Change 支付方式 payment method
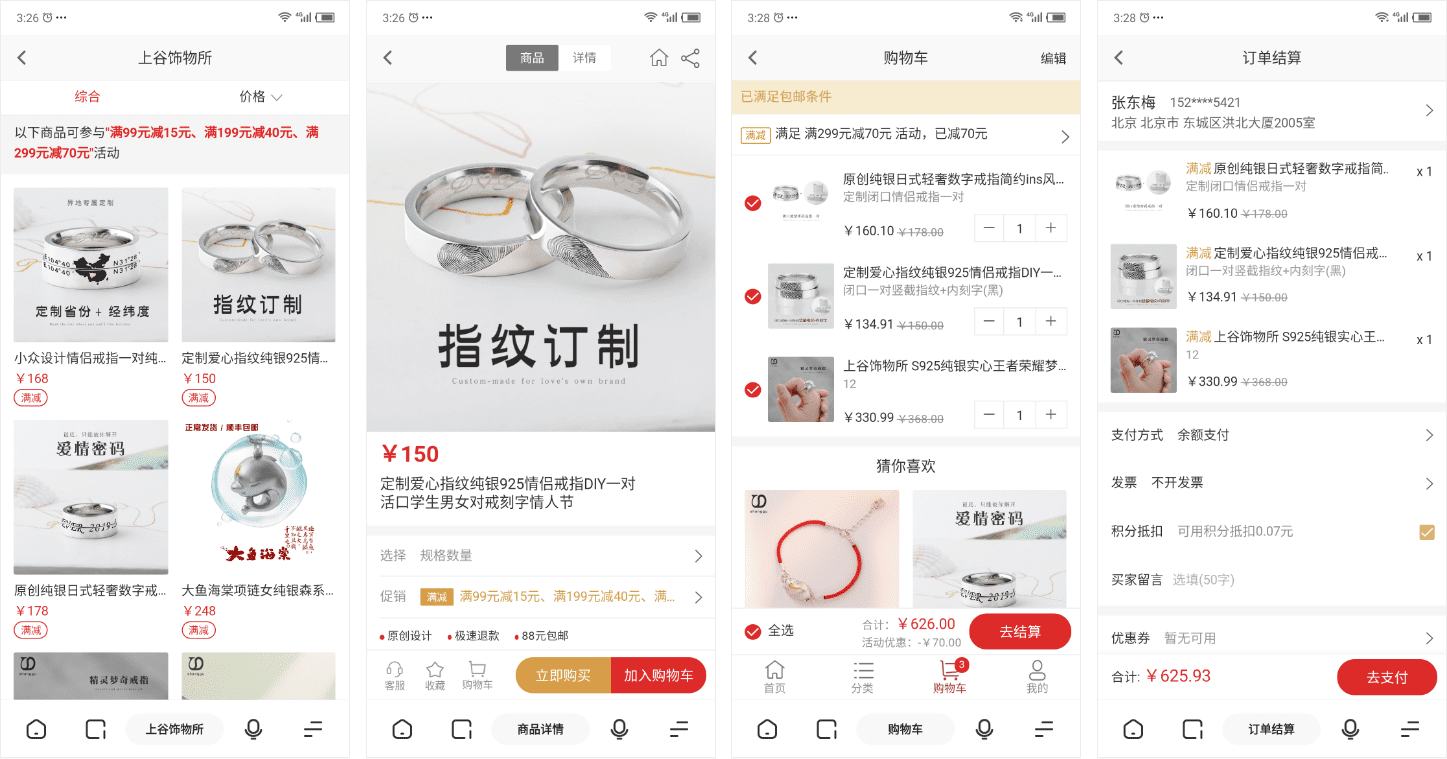This screenshot has height=759, width=1447. [1270, 435]
